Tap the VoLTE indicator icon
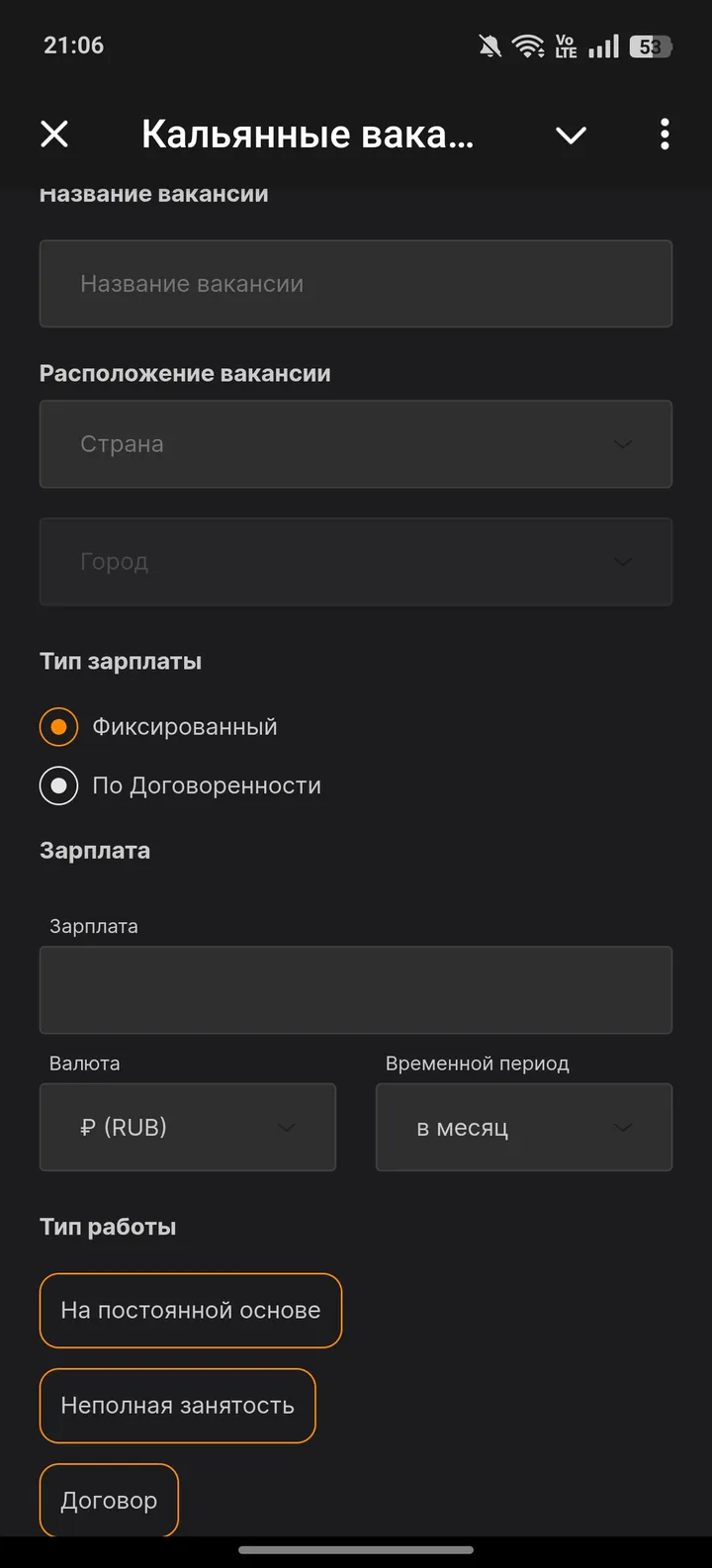Viewport: 712px width, 1568px height. (x=565, y=45)
